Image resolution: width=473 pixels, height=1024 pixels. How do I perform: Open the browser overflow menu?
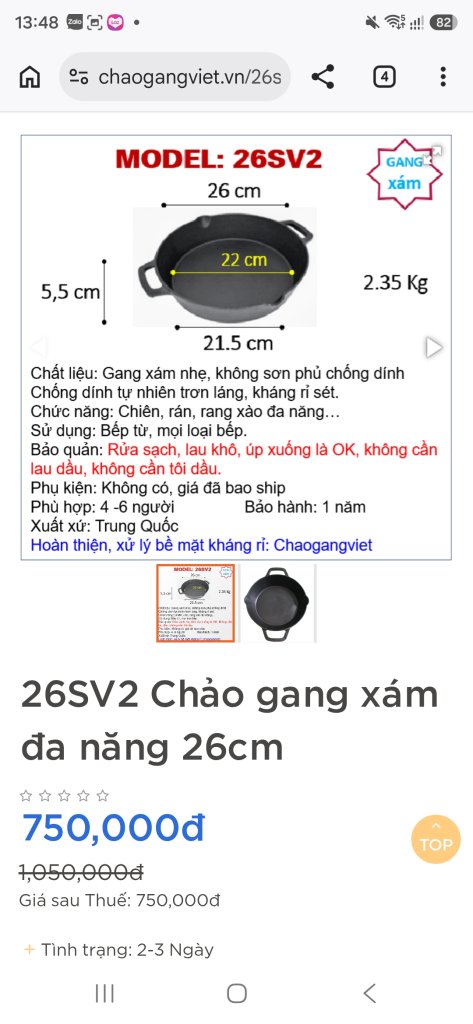click(x=443, y=77)
